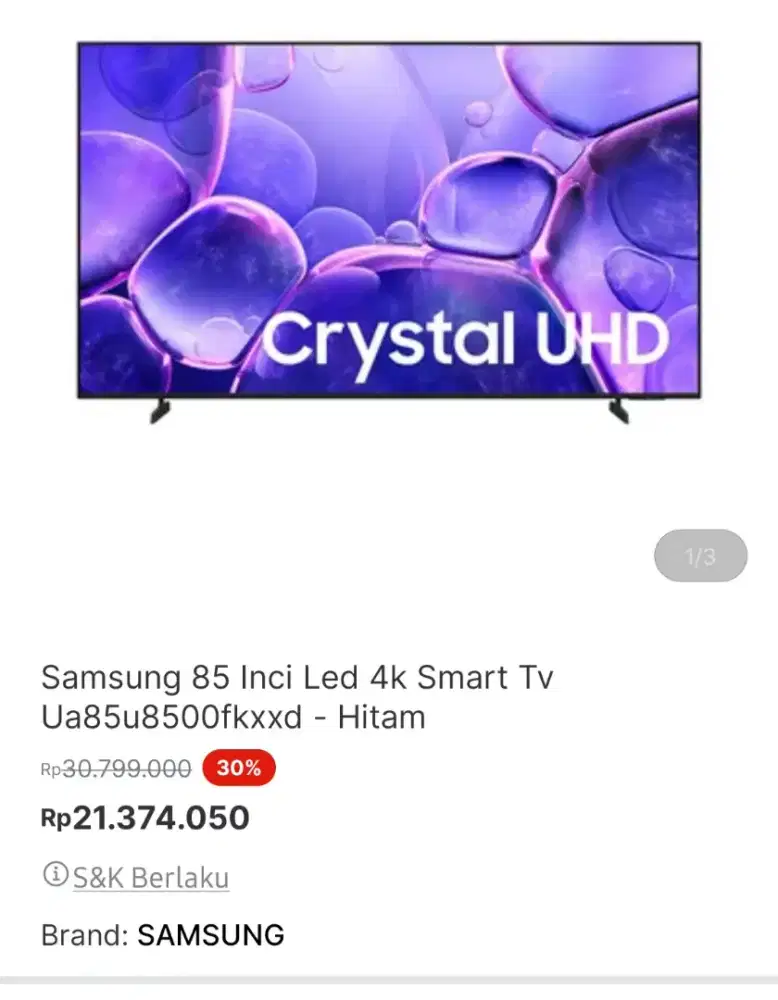Tap the Crystal UHD text on the TV screen
The image size is (778, 1000).
coord(470,341)
